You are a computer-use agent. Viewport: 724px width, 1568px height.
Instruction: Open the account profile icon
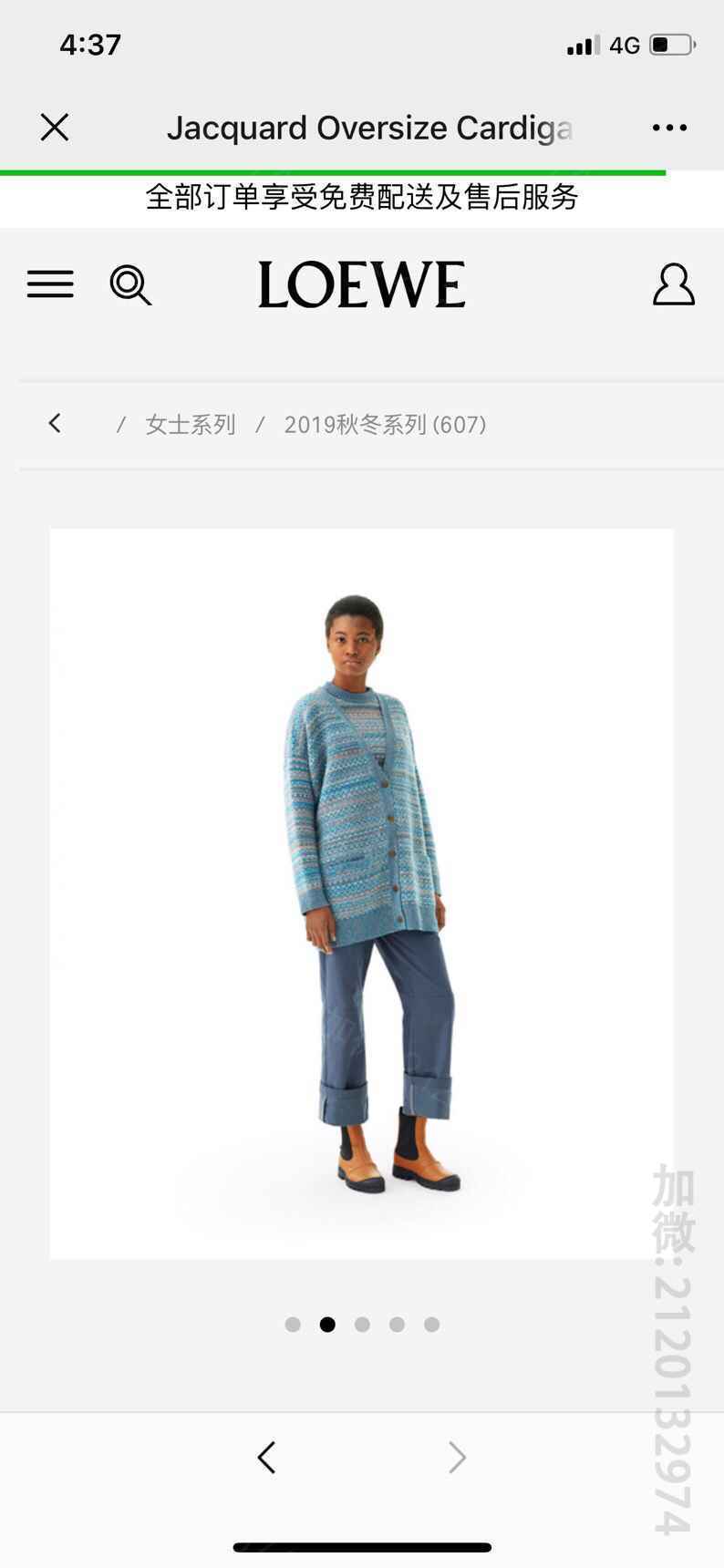[x=674, y=284]
